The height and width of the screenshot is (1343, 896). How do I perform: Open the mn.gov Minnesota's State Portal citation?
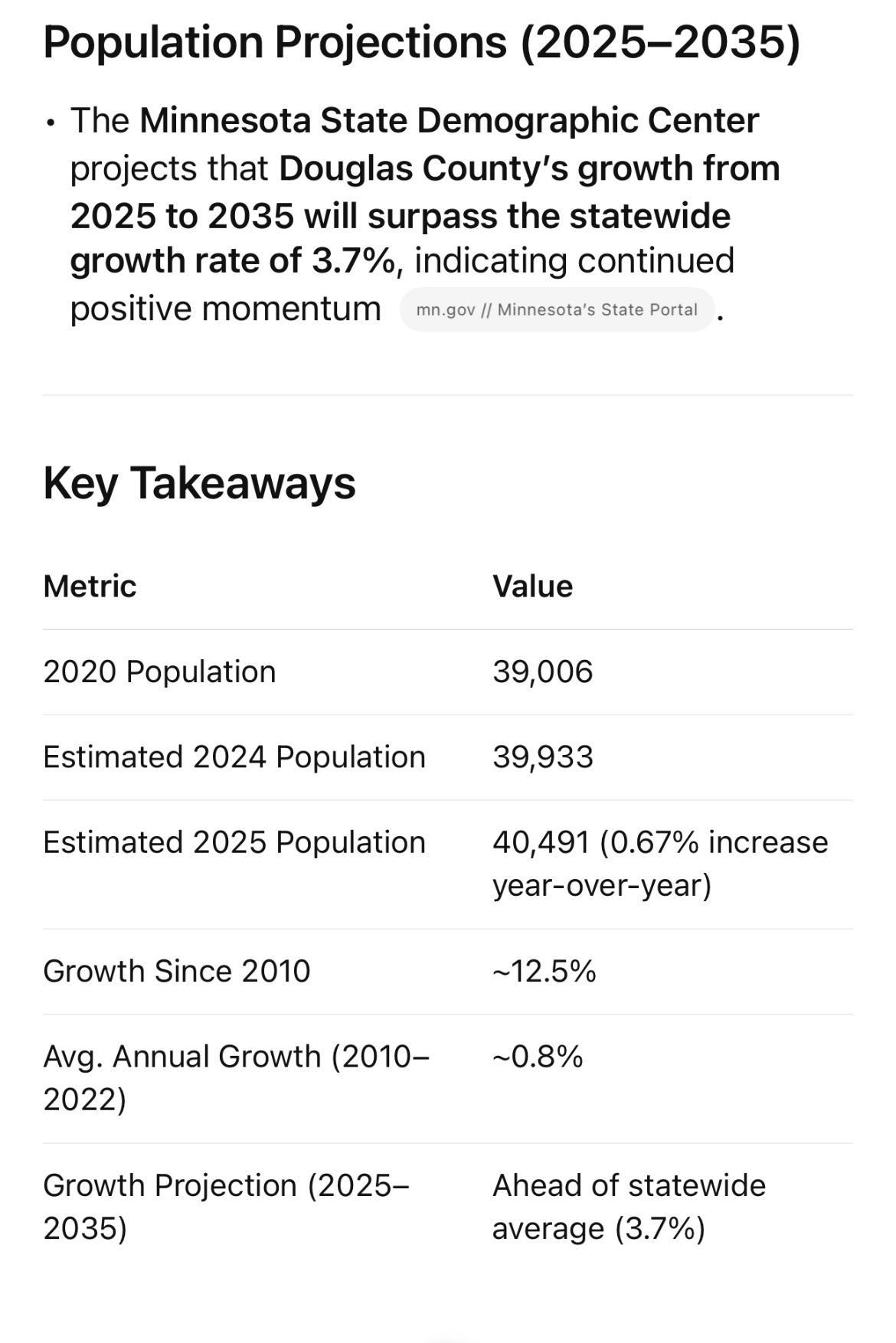tap(557, 309)
